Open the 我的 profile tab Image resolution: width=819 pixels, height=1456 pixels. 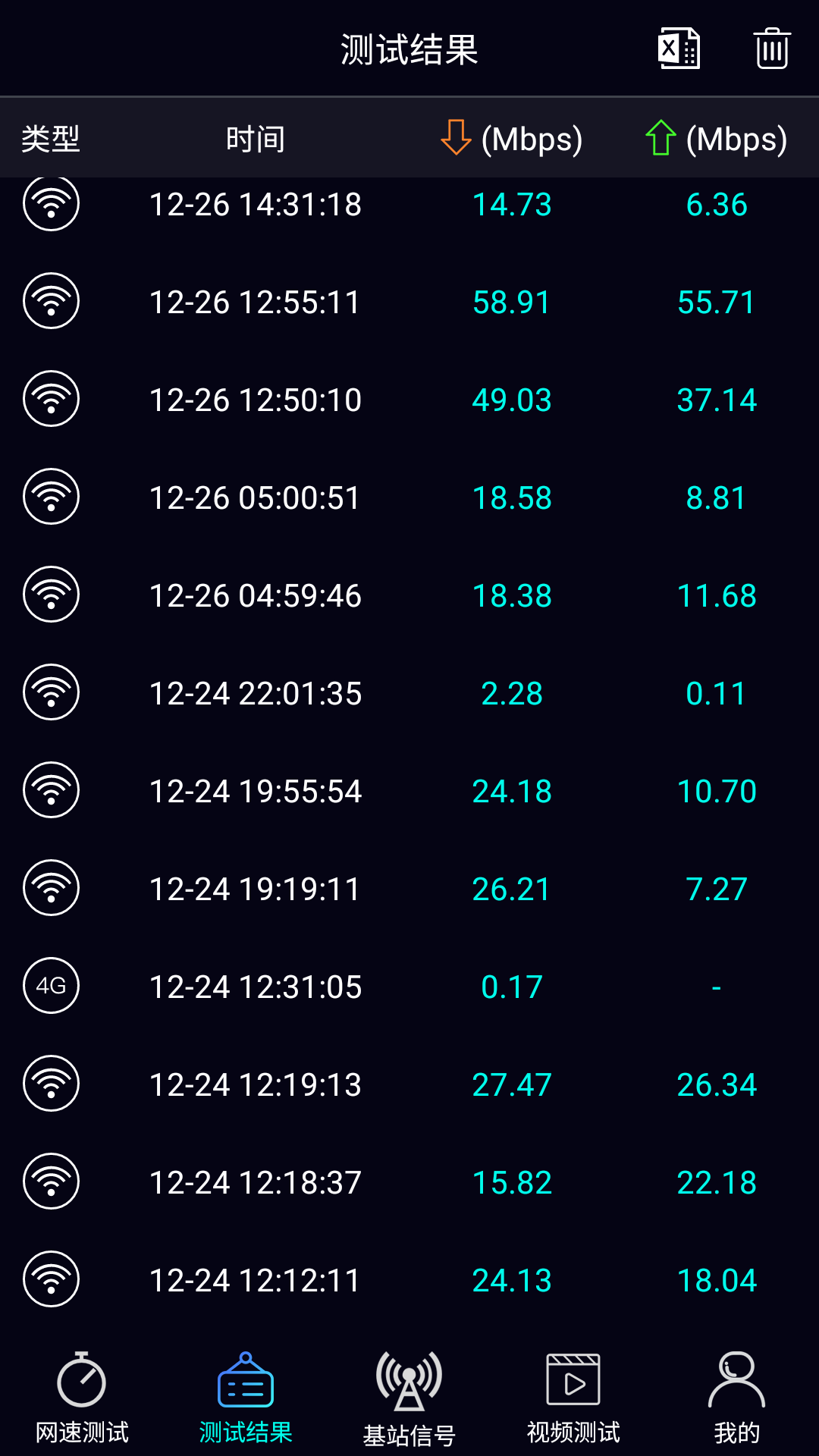point(736,1398)
